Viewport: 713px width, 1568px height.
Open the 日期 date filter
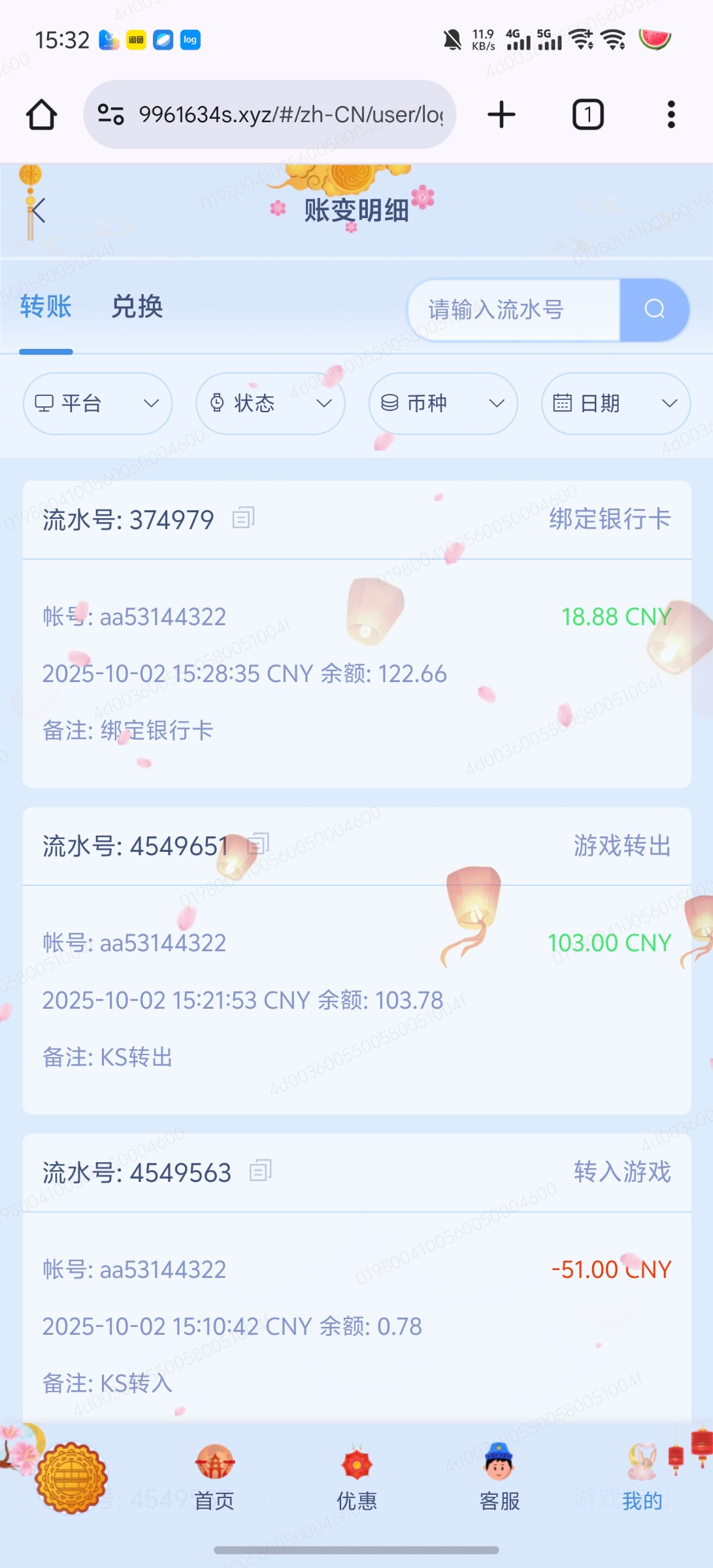pos(616,403)
